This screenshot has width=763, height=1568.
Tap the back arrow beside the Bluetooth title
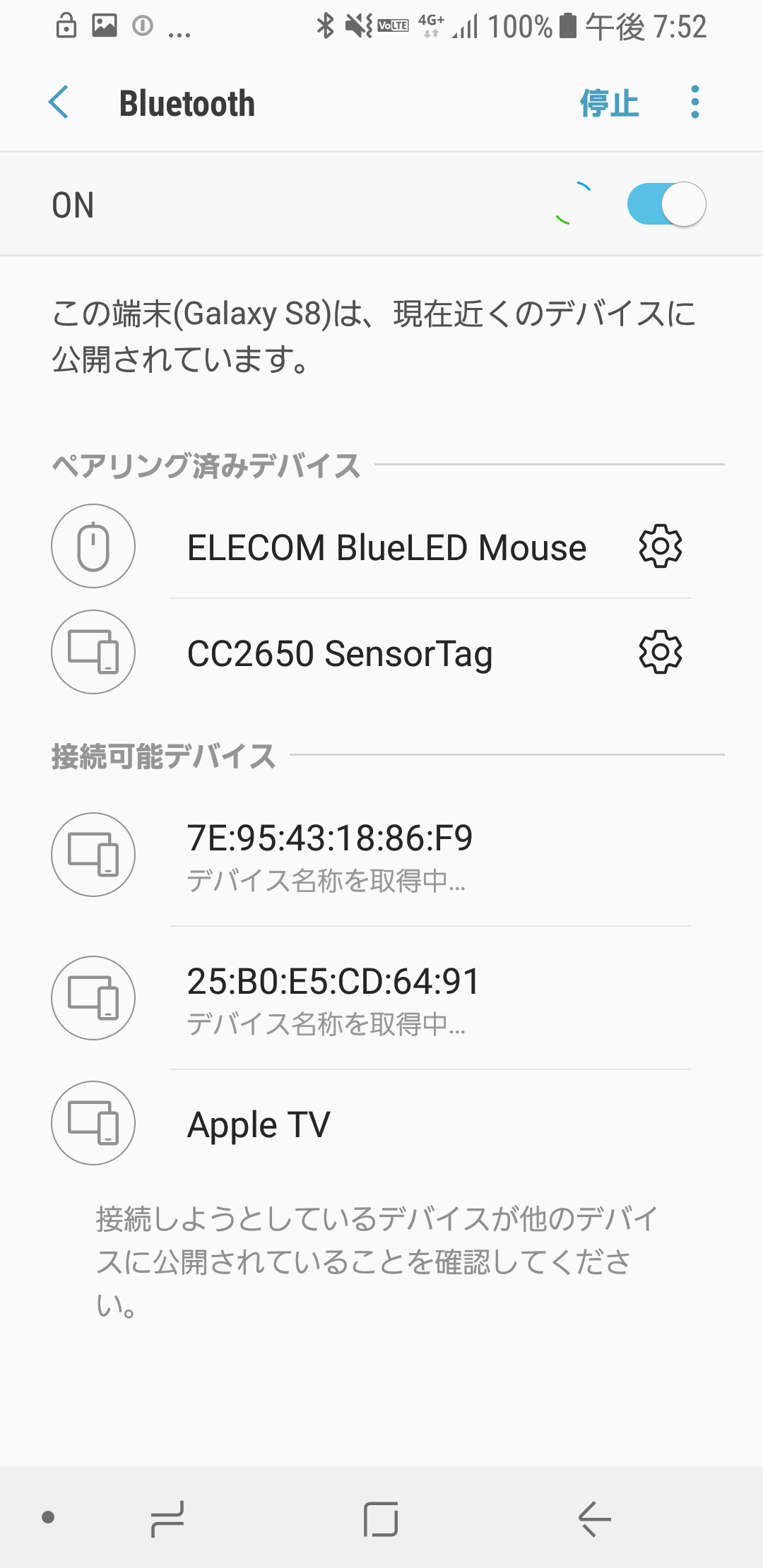[59, 102]
